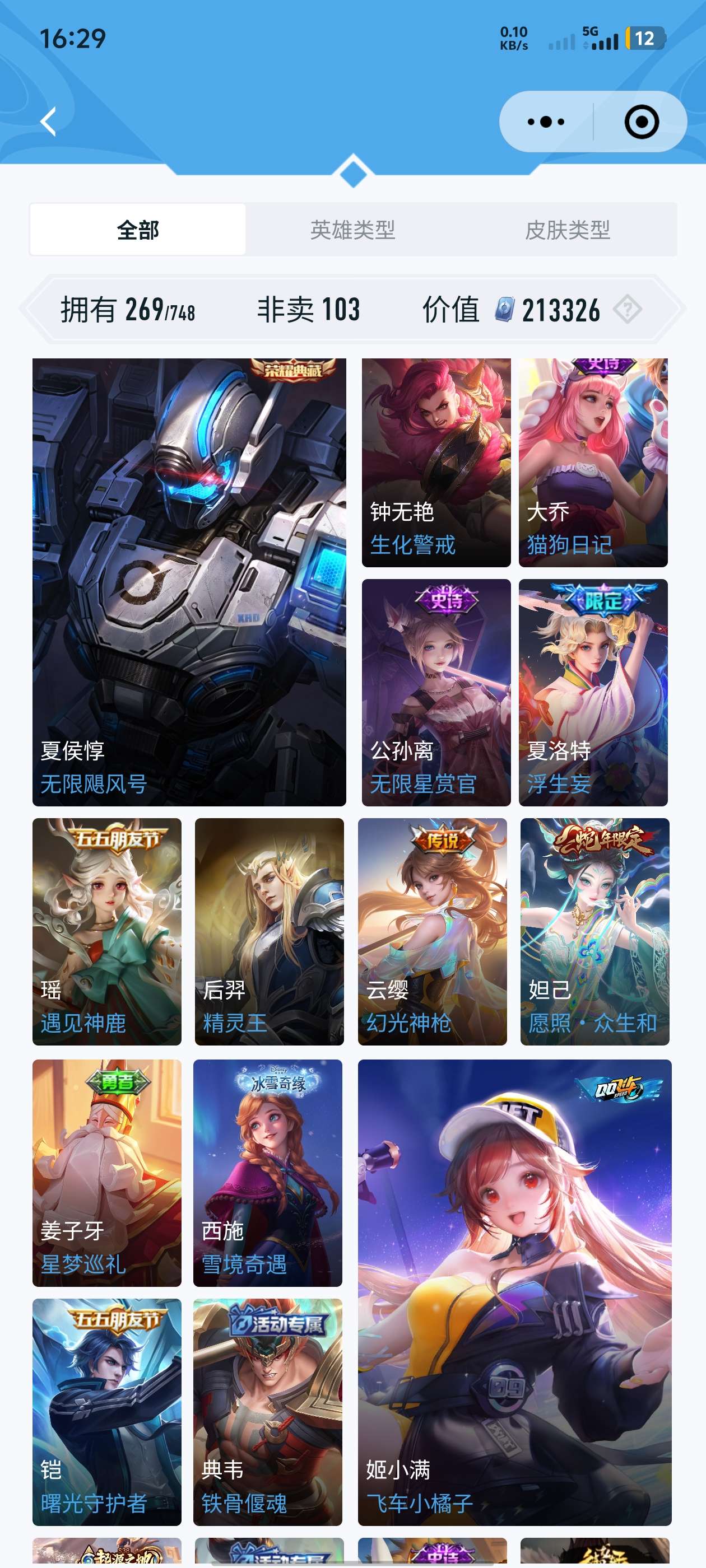
Task: Open 夏侯惇 无限飓风号 skin card
Action: click(x=189, y=581)
